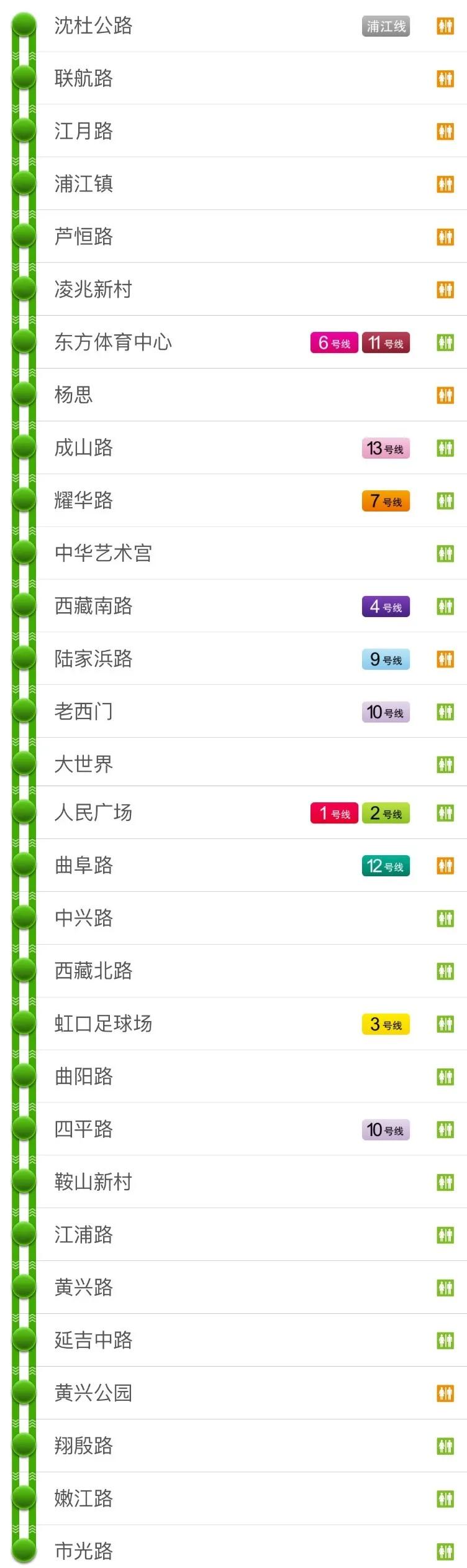Open 市光路 terminal station
Viewport: 467px width, 1568px height.
[84, 1551]
